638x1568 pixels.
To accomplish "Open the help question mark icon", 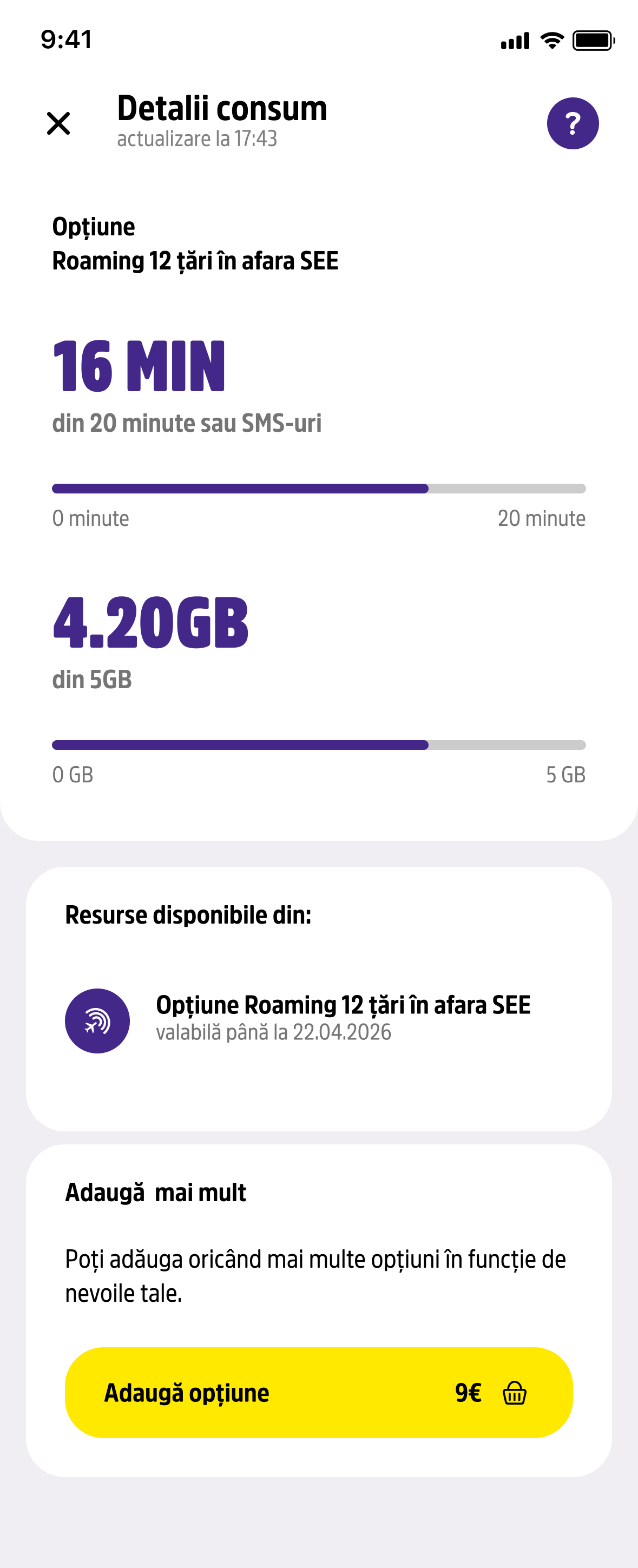I will pyautogui.click(x=573, y=122).
